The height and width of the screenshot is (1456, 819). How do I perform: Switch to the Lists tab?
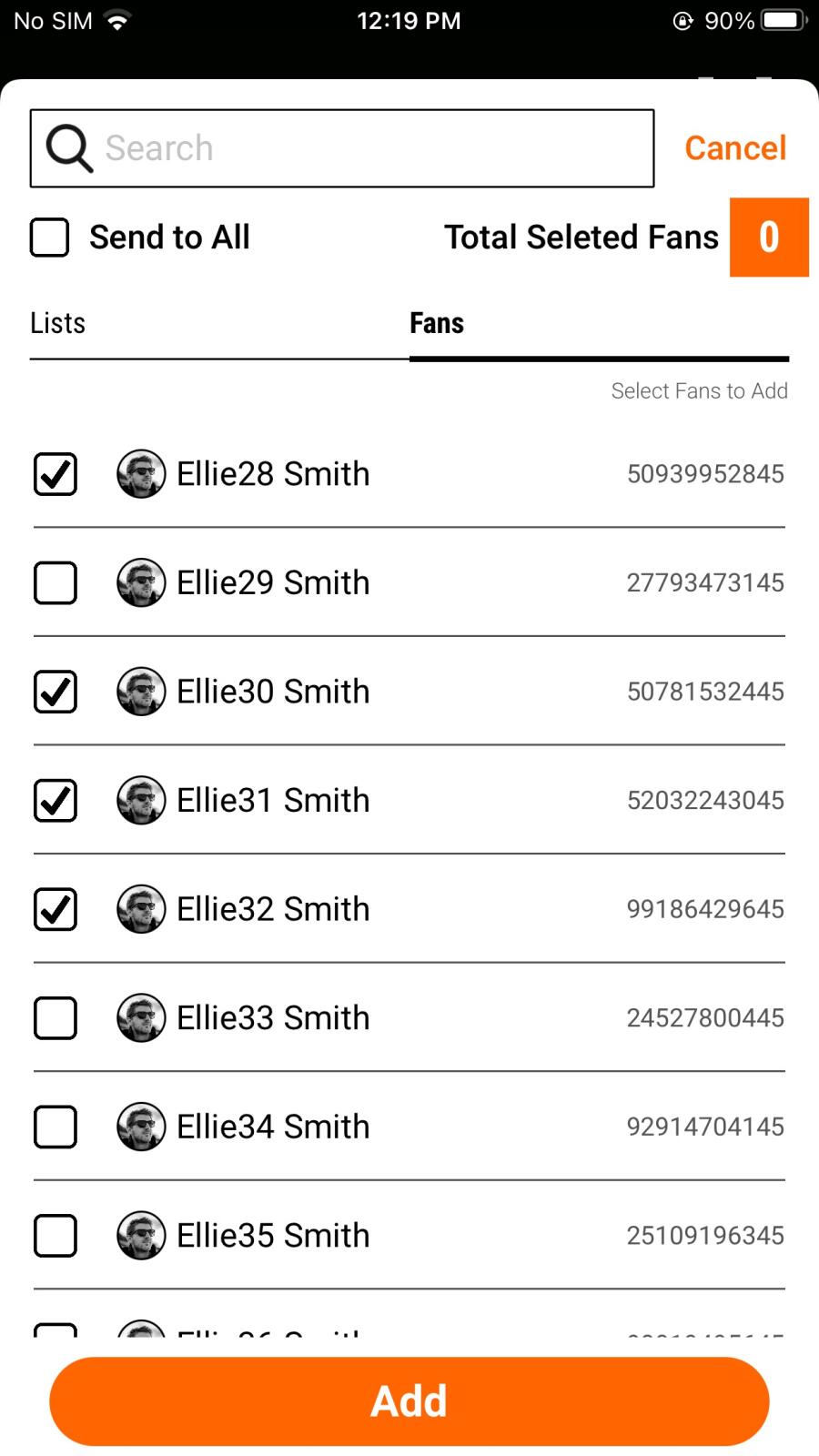pyautogui.click(x=219, y=324)
